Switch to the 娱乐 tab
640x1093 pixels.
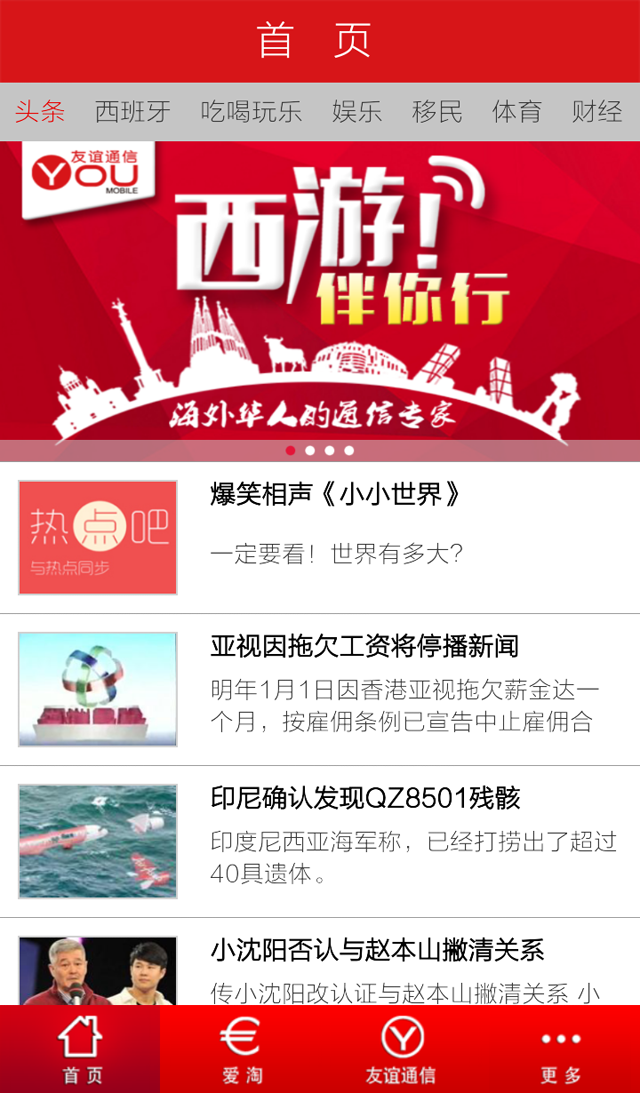click(357, 112)
